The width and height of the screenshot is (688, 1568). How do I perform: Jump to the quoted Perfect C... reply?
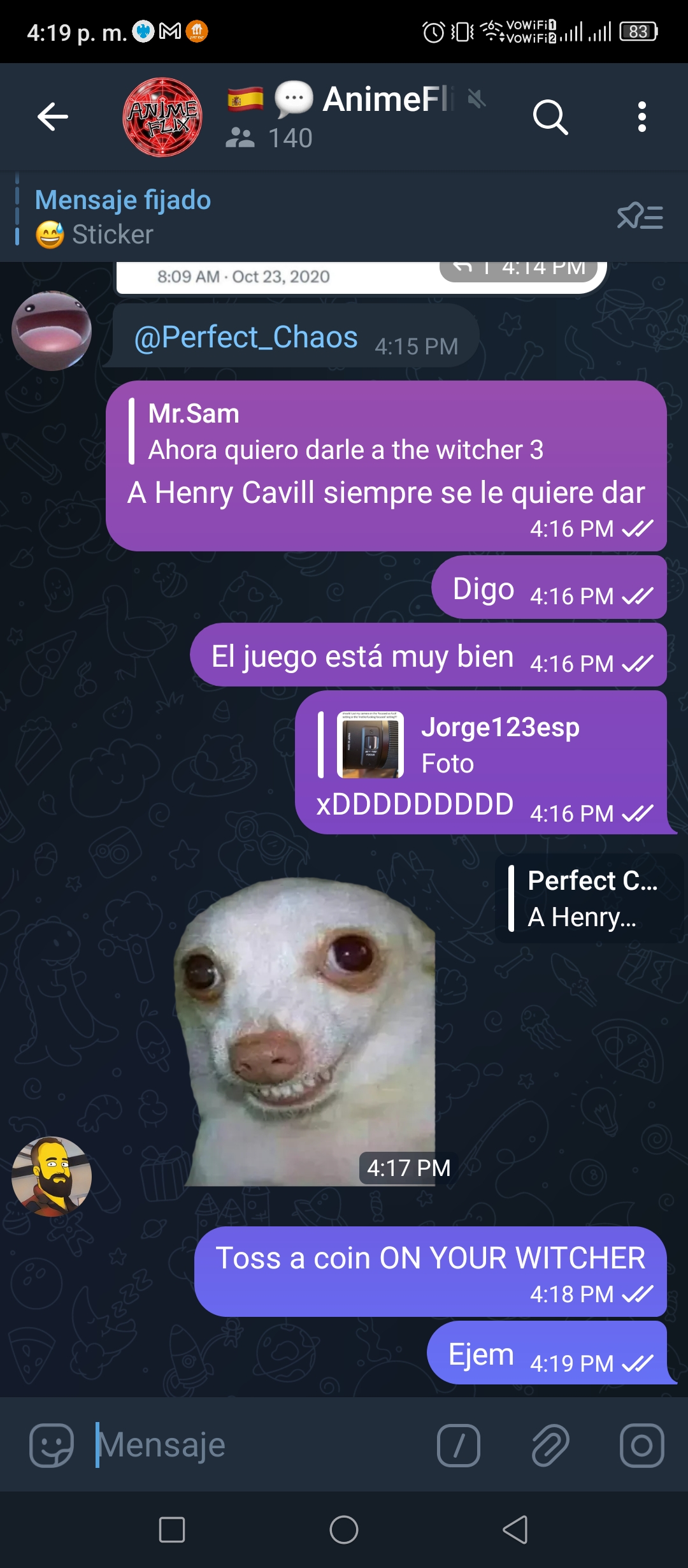[589, 899]
